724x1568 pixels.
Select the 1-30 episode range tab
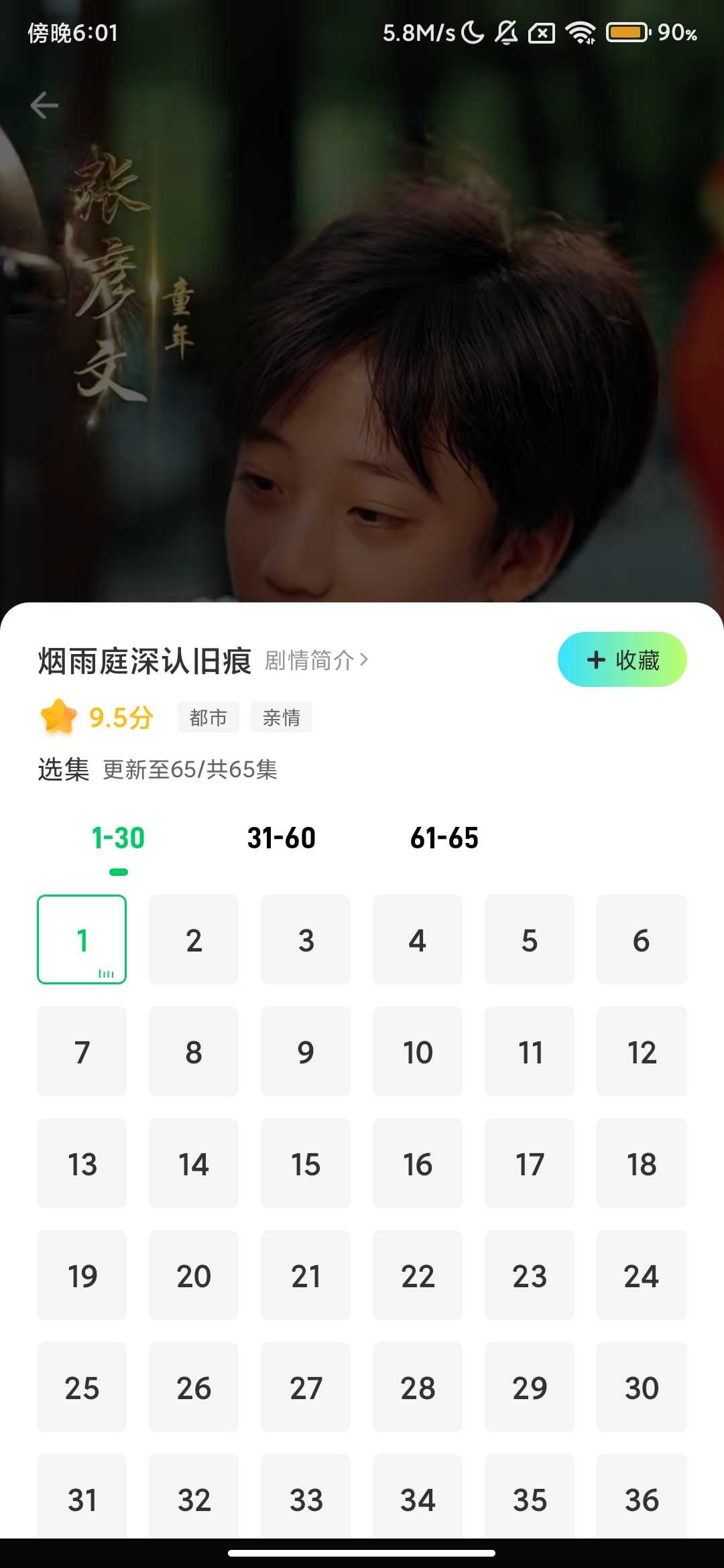(118, 838)
